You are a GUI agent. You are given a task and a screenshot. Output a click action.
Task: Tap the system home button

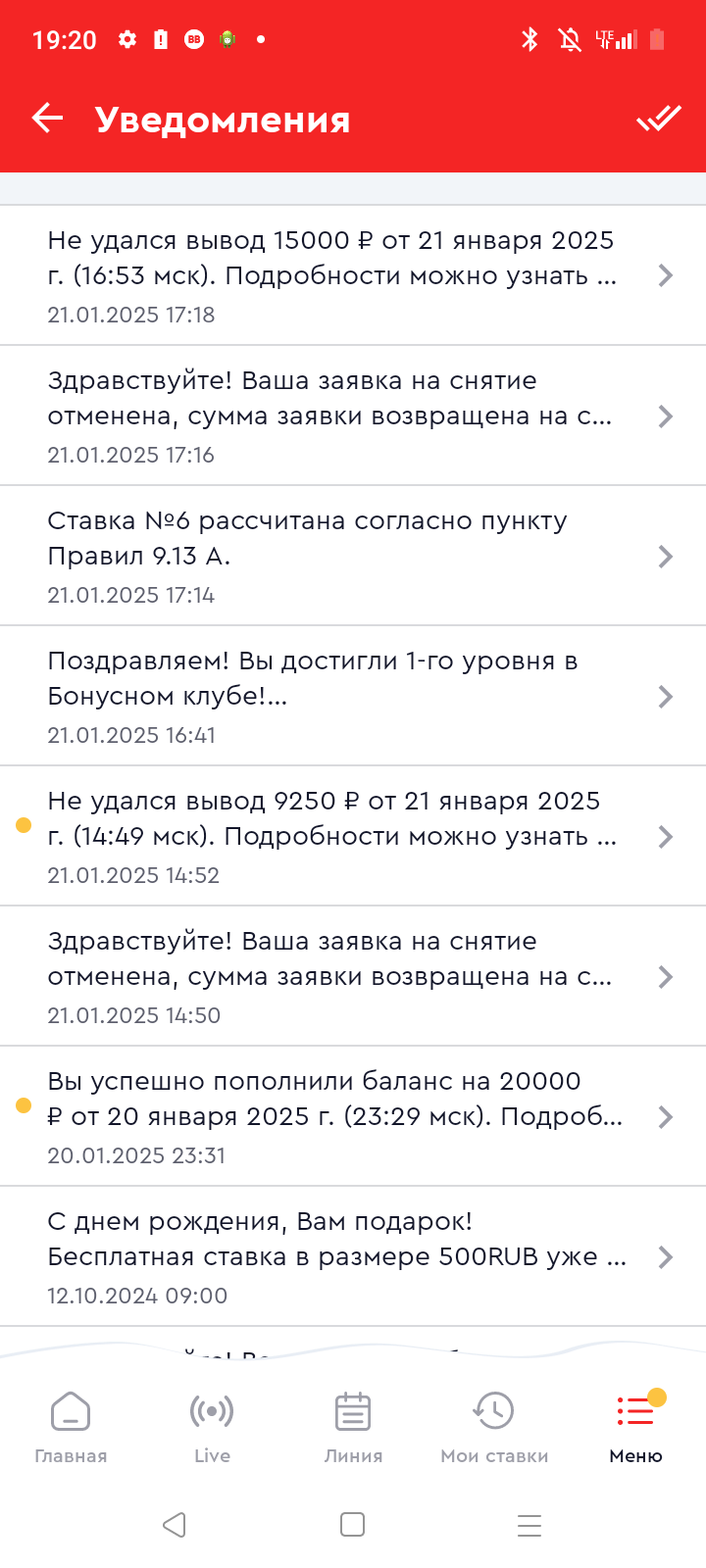coord(352,1525)
